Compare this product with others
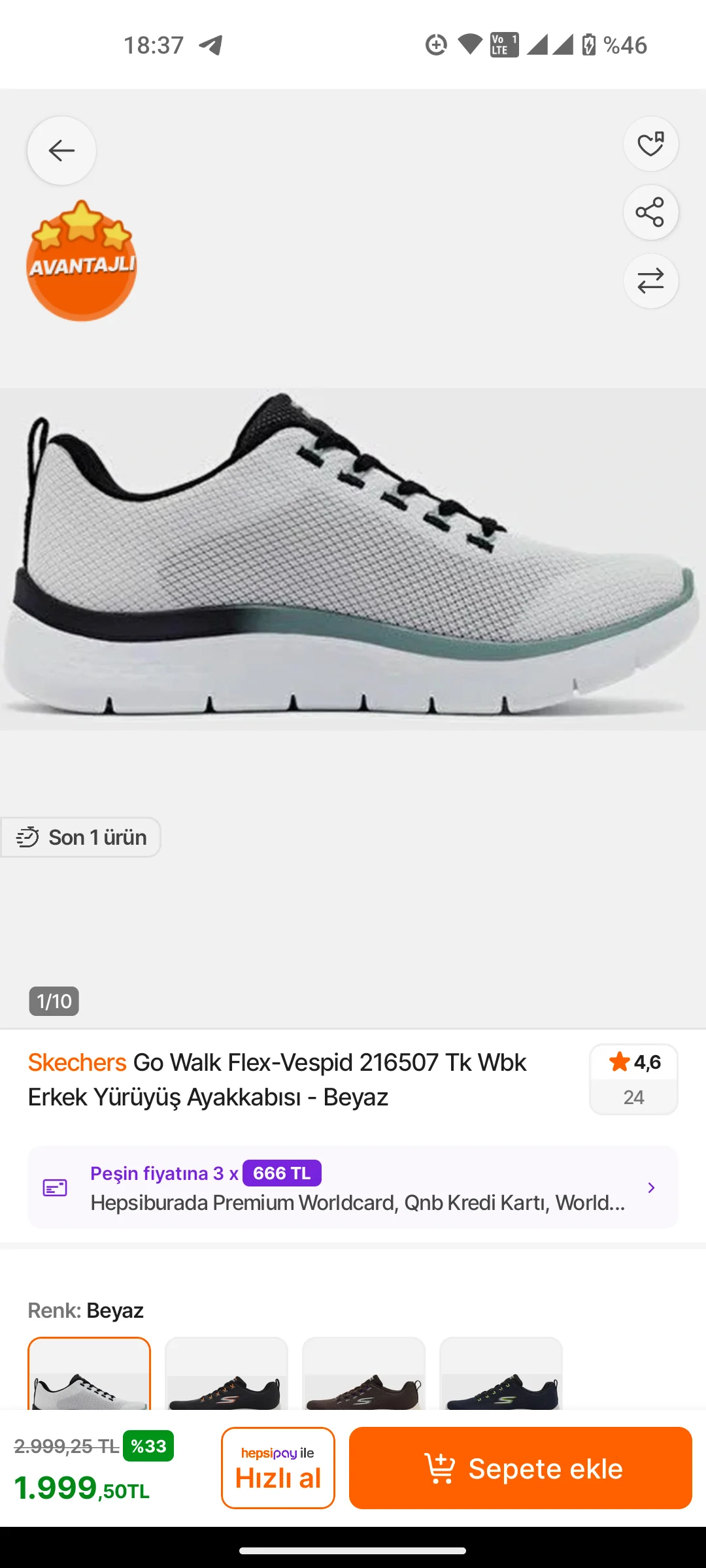Screen dimensions: 706x1568 (x=650, y=281)
